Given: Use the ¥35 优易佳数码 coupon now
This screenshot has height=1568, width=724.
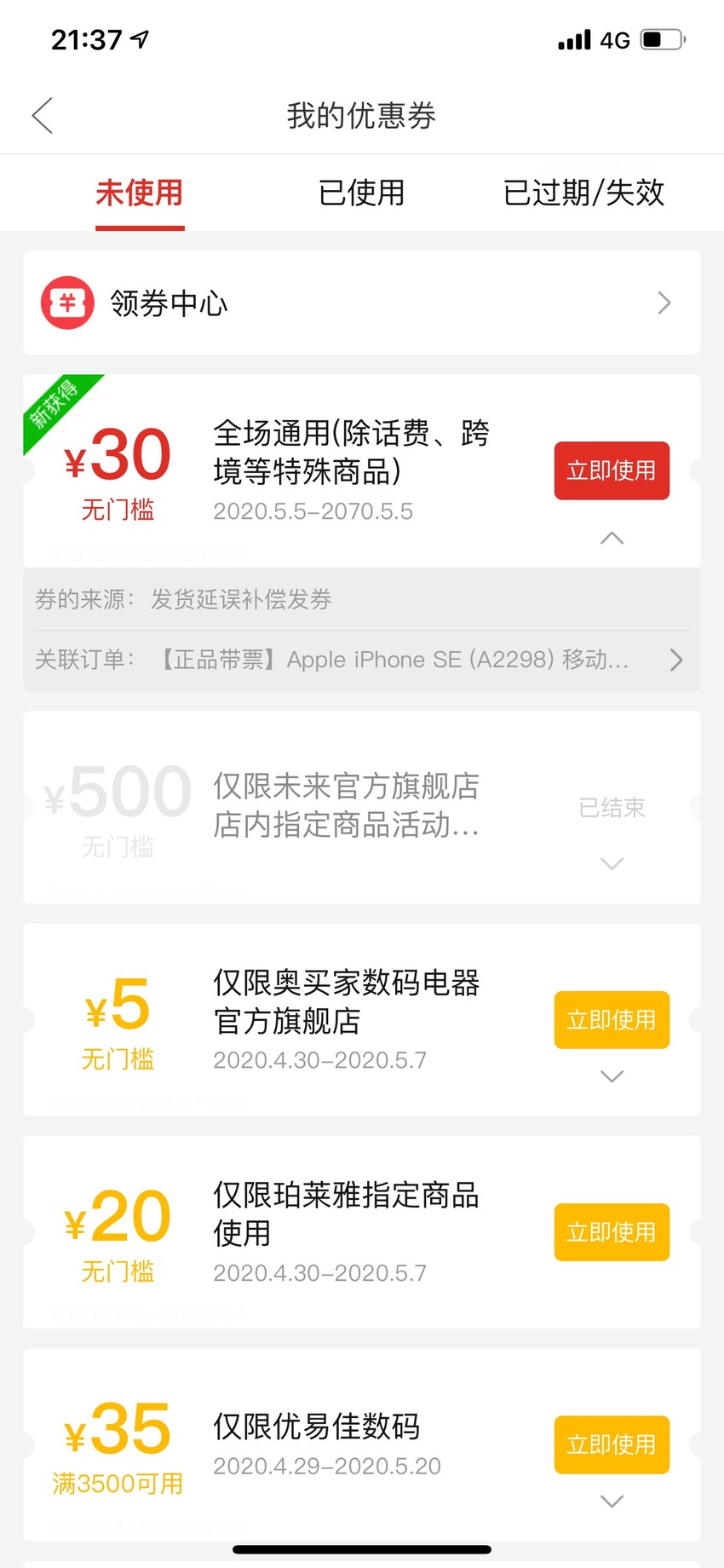Looking at the screenshot, I should click(612, 1444).
